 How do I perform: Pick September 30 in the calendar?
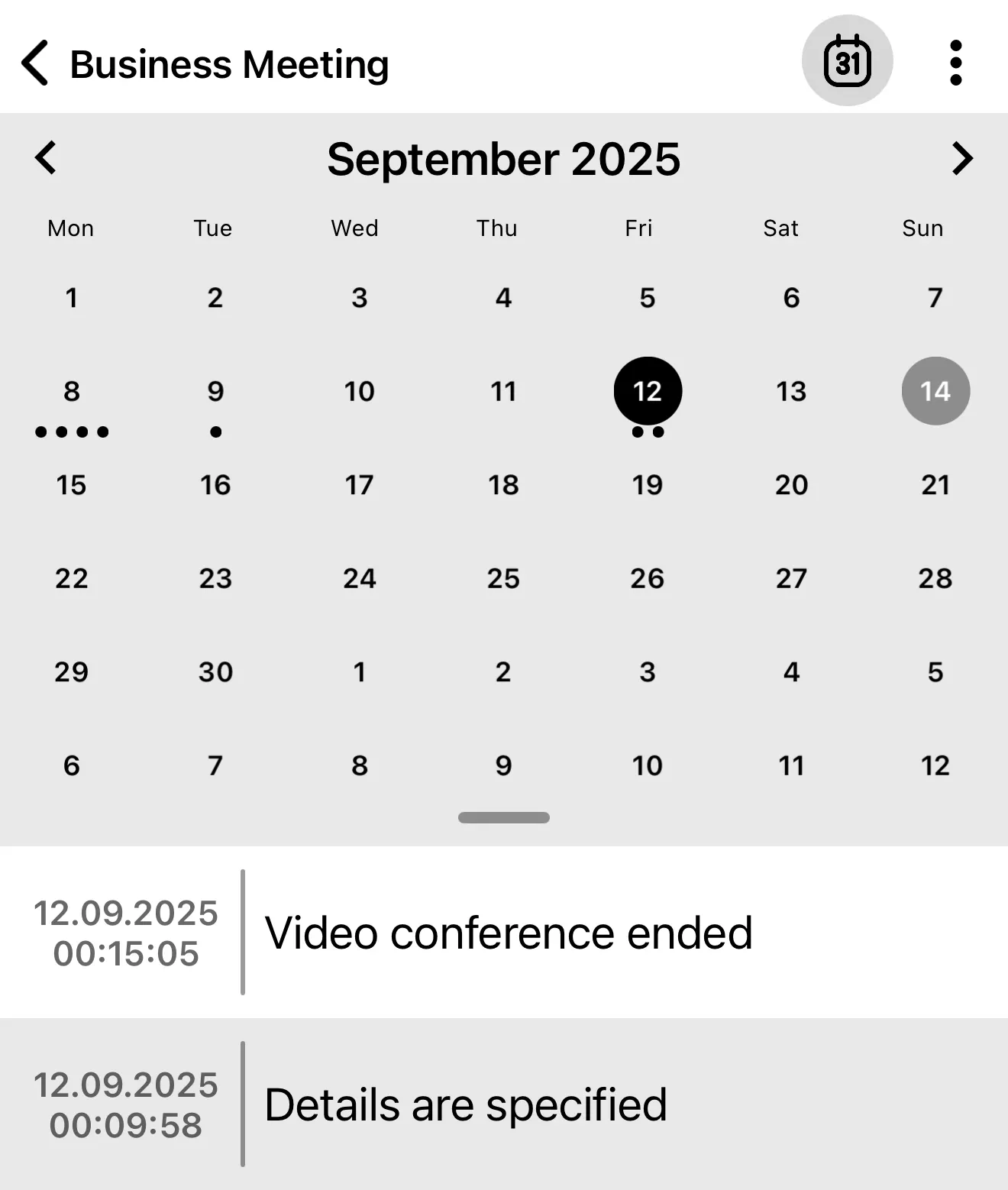215,672
